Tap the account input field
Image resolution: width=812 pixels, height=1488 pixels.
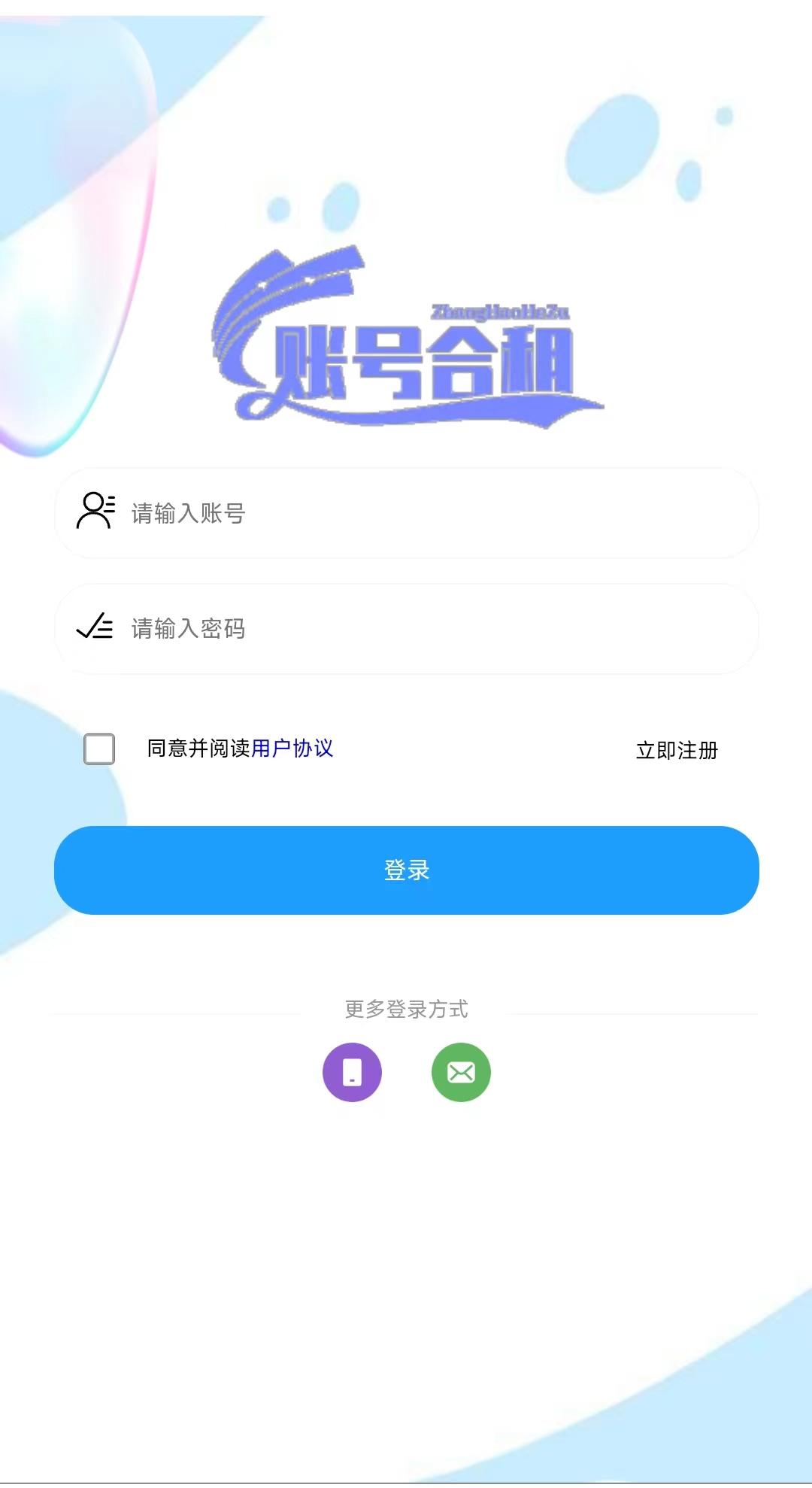(406, 513)
